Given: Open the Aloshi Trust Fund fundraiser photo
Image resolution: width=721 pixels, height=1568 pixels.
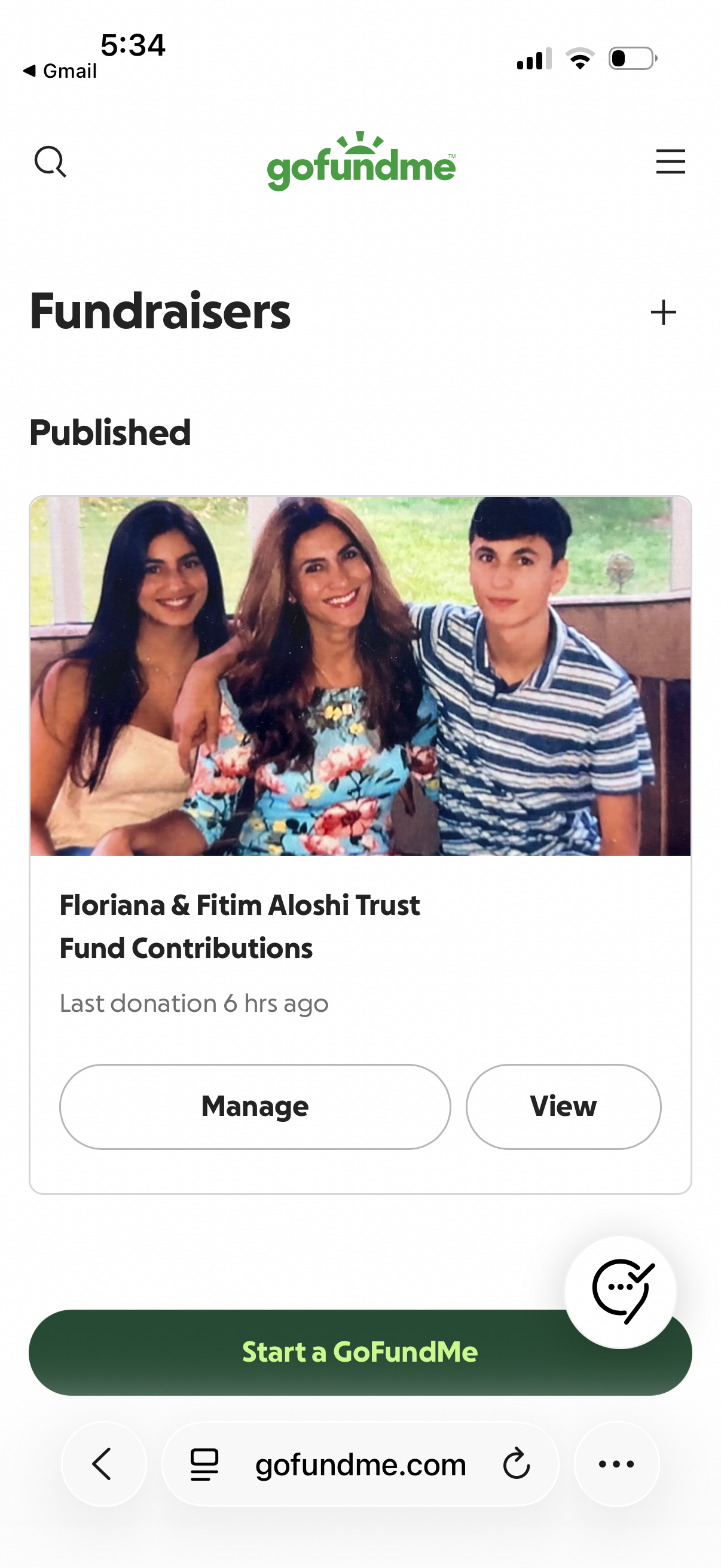Looking at the screenshot, I should click(x=360, y=676).
